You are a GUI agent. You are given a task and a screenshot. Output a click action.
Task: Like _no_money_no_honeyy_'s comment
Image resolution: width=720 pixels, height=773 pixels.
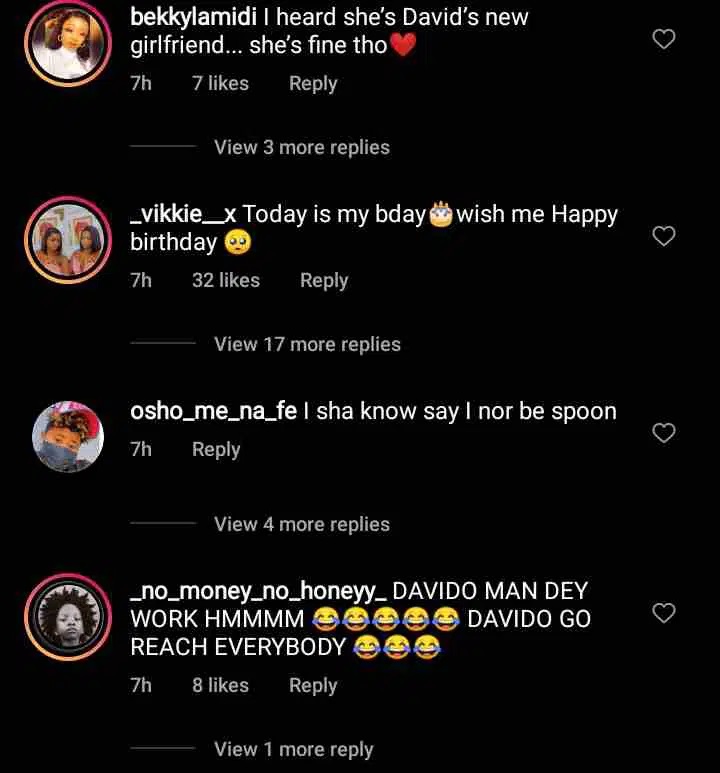point(664,613)
